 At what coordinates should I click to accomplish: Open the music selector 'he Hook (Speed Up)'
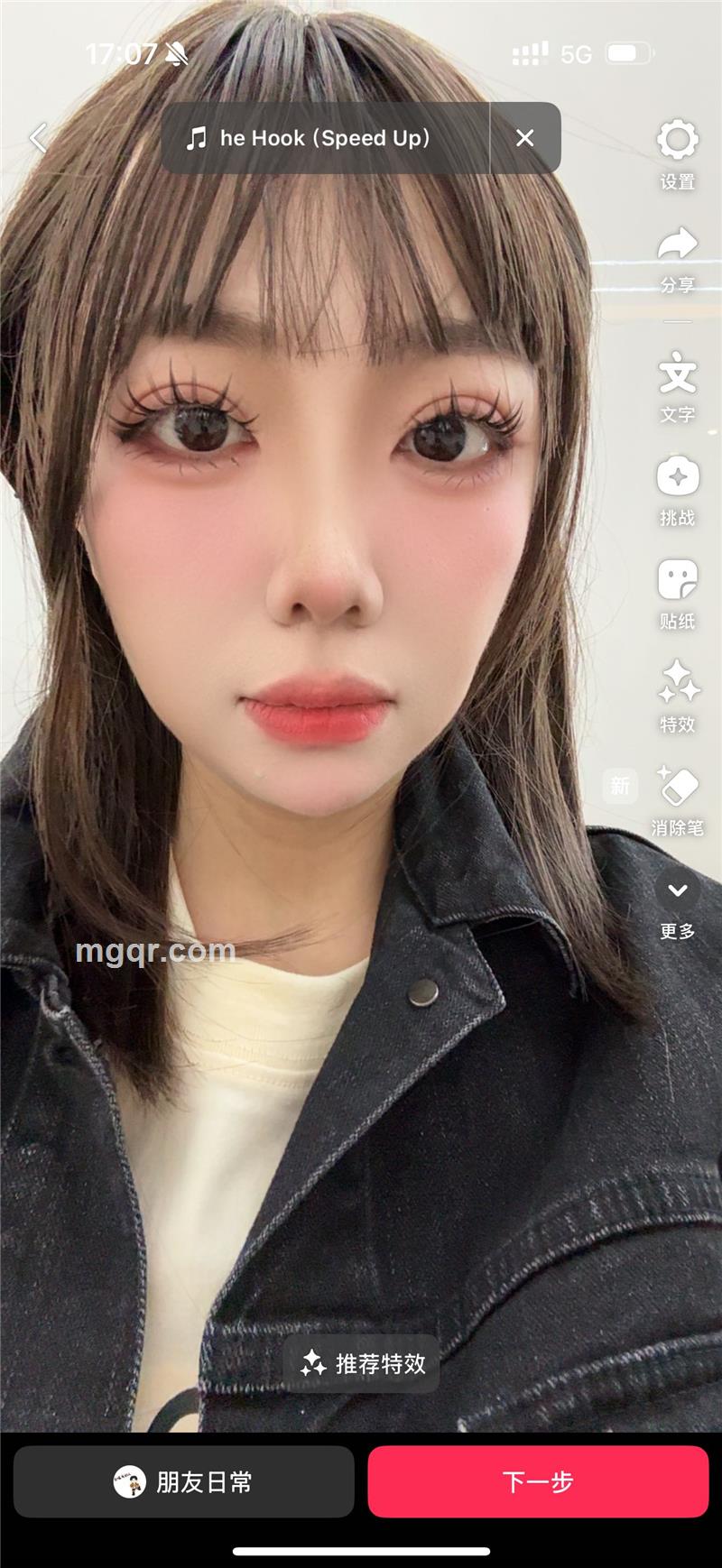pos(323,138)
